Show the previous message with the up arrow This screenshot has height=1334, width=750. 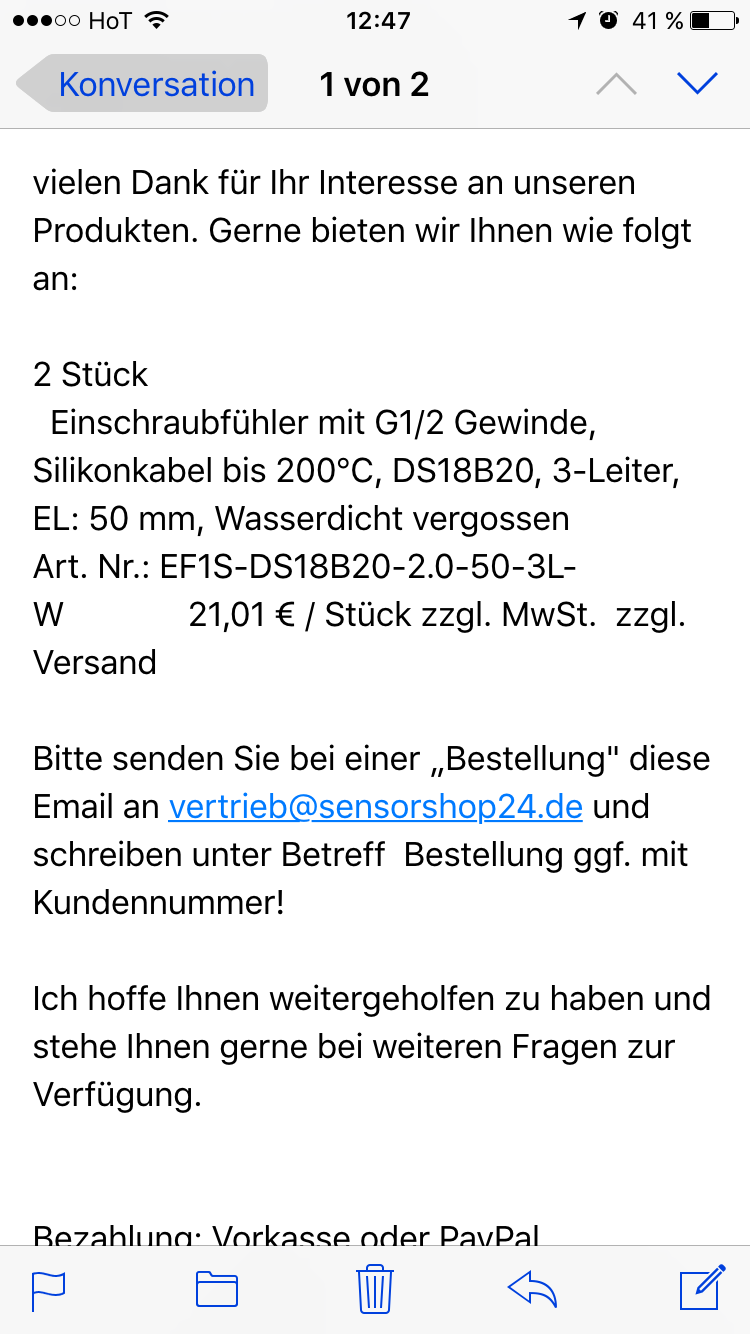coord(616,84)
